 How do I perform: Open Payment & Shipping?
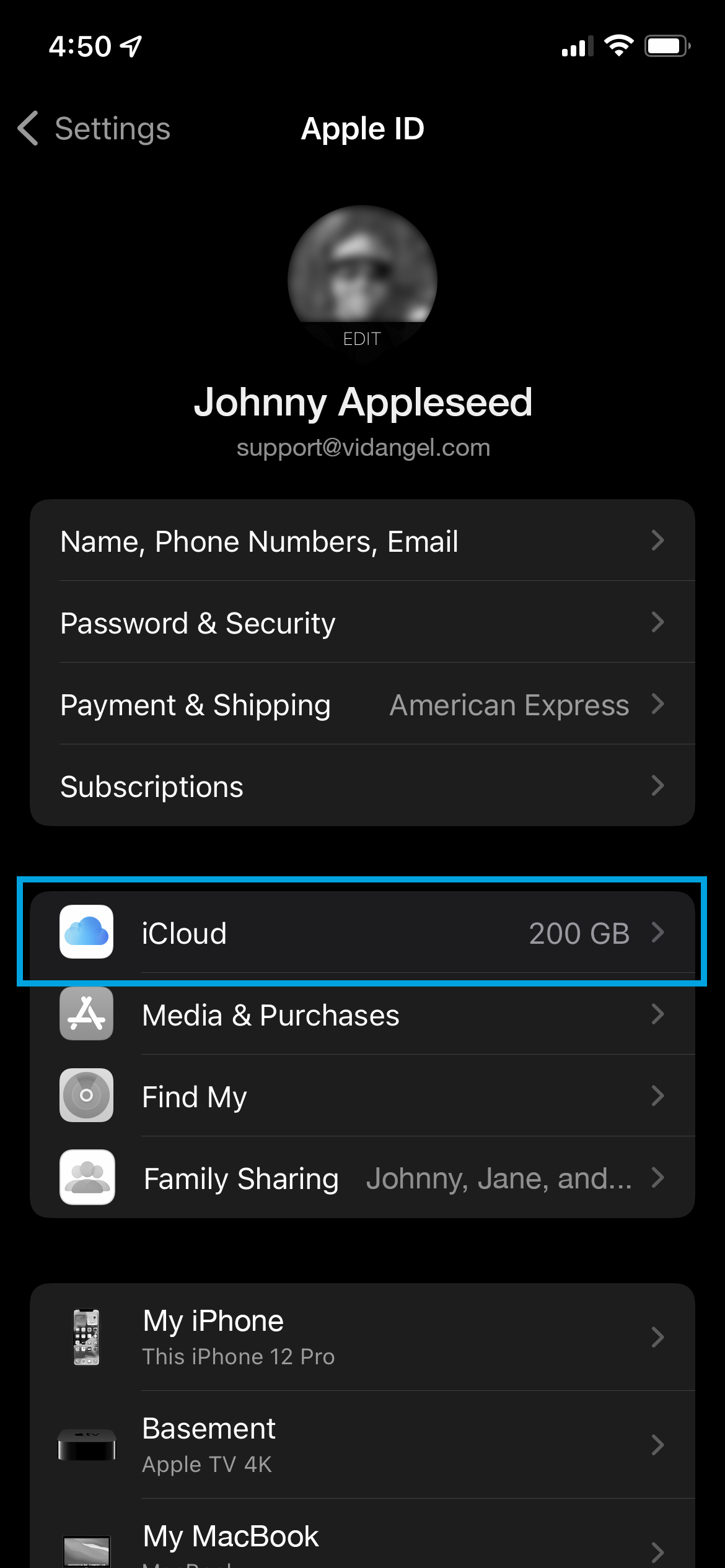(x=362, y=705)
